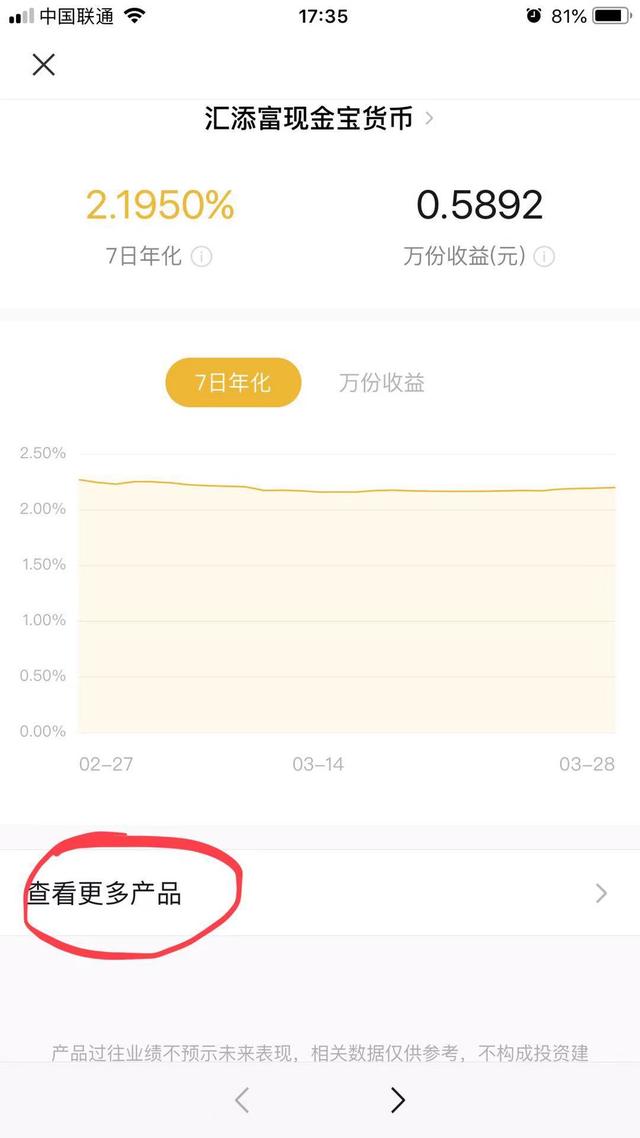Switch the chart to 万份收益
640x1138 pixels.
(381, 383)
